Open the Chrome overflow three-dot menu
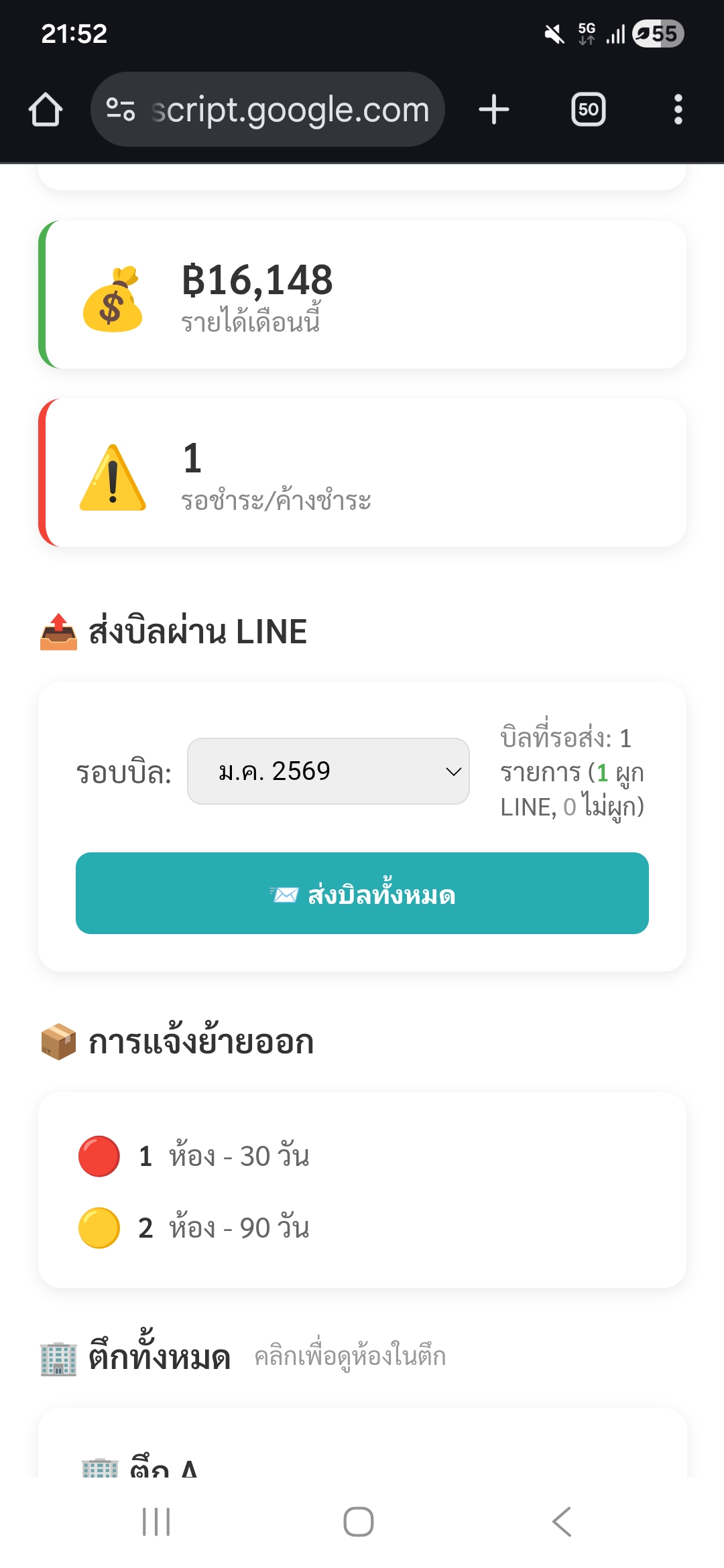 pyautogui.click(x=678, y=109)
